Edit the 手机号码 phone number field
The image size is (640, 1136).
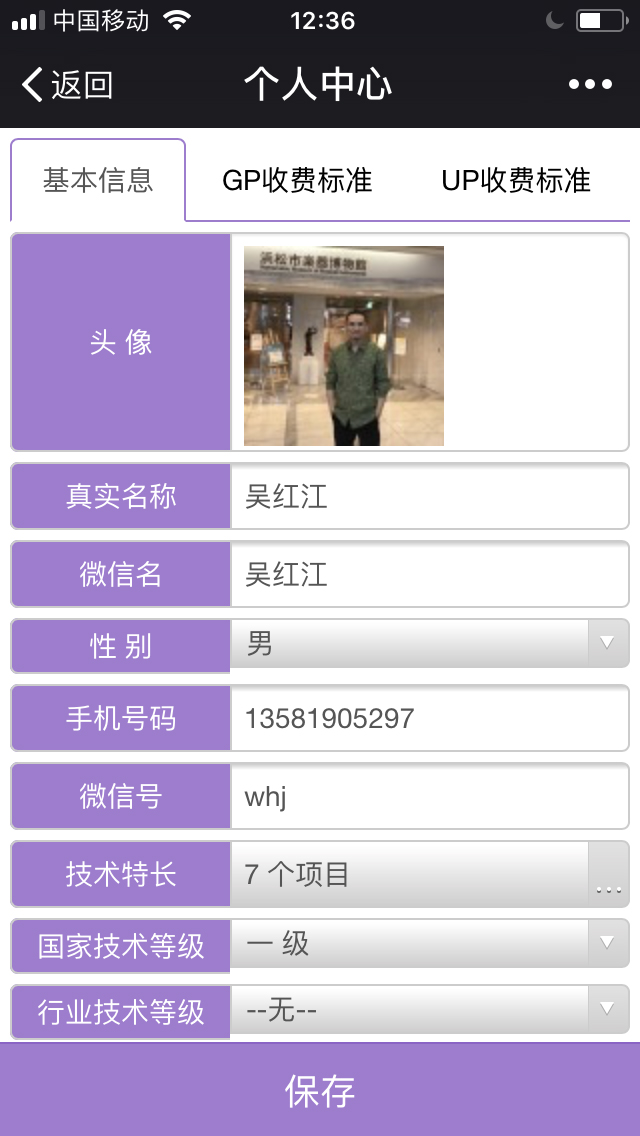click(x=428, y=718)
